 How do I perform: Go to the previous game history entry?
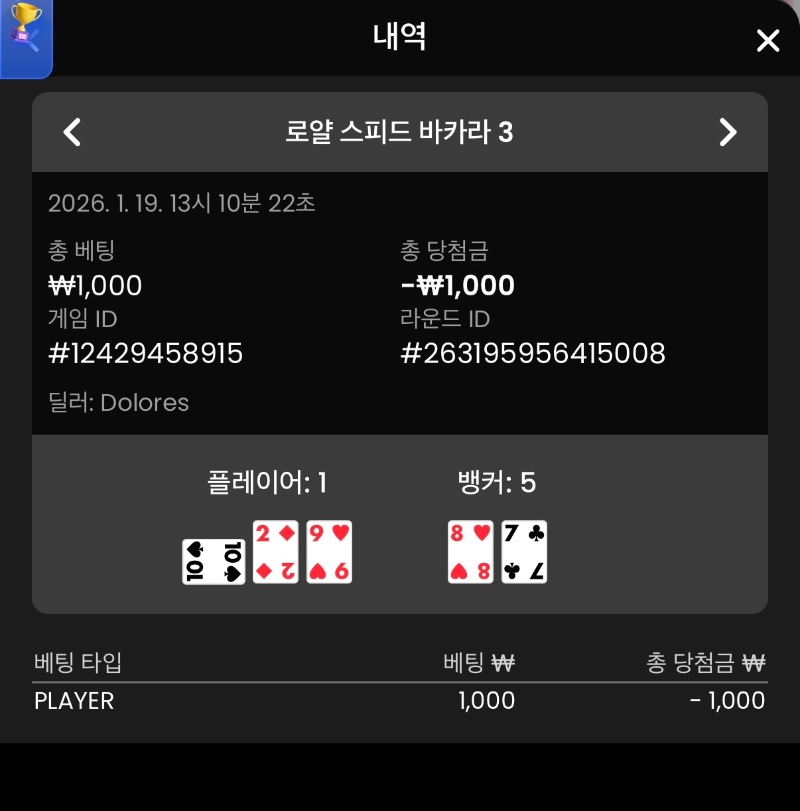72,132
